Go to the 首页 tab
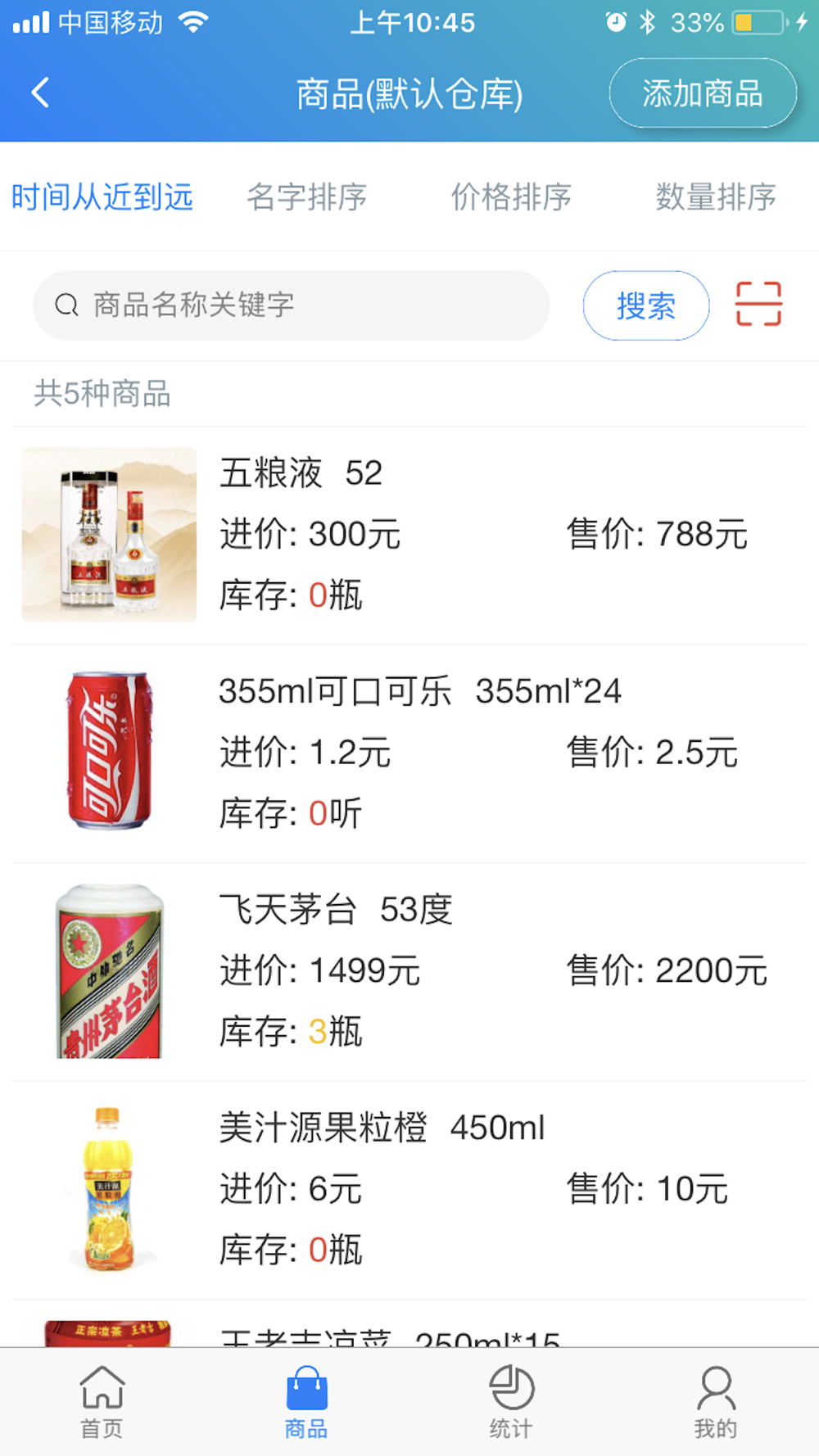 (x=102, y=1401)
